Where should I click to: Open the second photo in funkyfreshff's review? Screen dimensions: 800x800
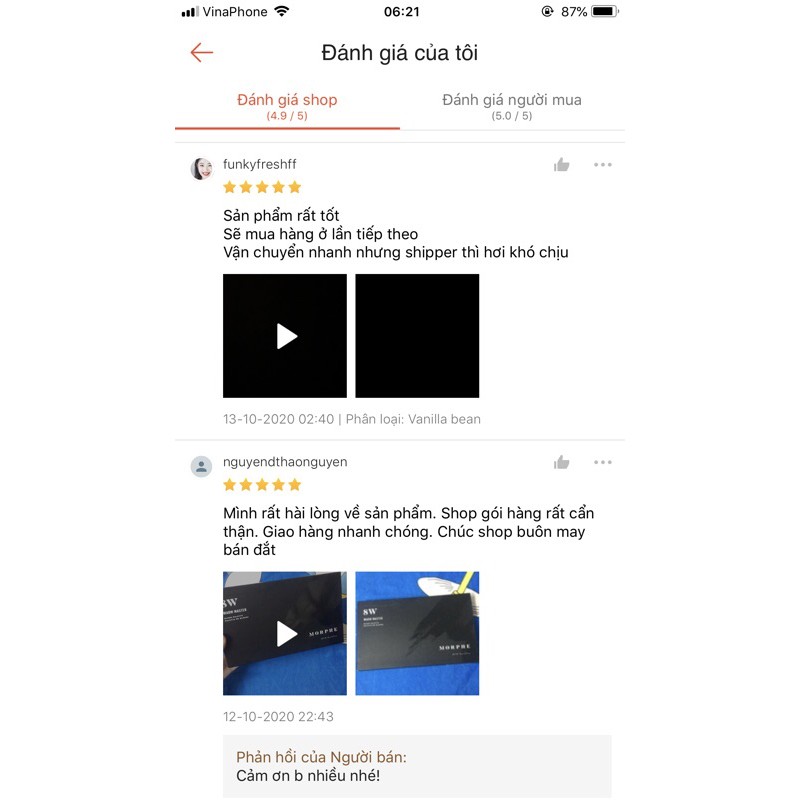(417, 336)
